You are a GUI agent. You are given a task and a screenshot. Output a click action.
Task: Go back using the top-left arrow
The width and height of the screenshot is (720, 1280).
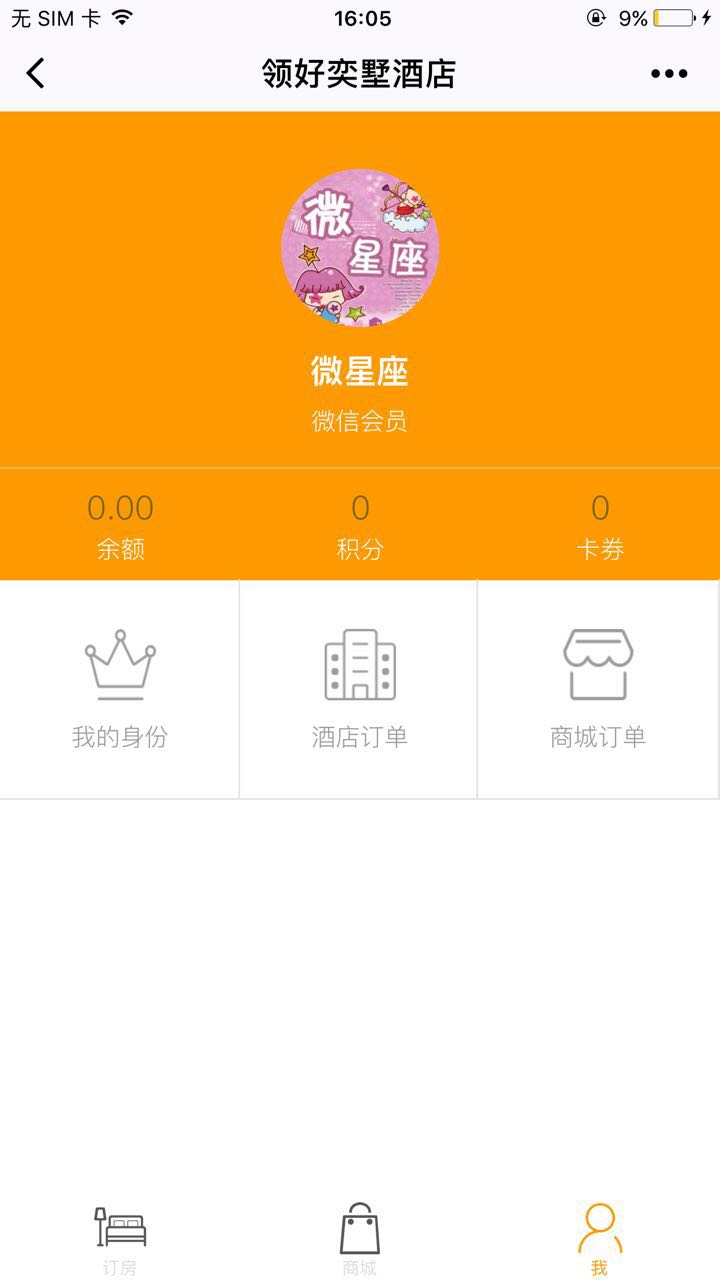[36, 73]
